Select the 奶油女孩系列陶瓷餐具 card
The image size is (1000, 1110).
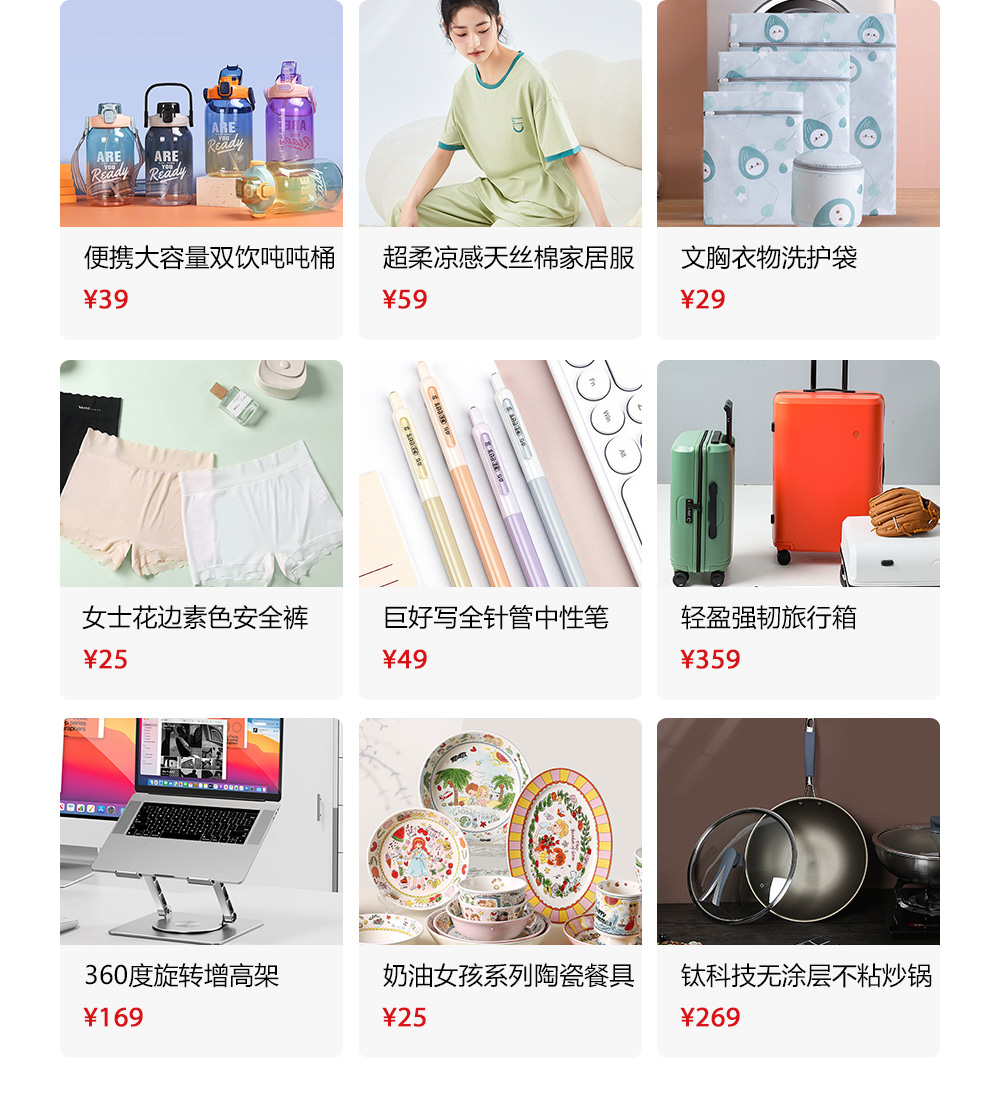[500, 888]
